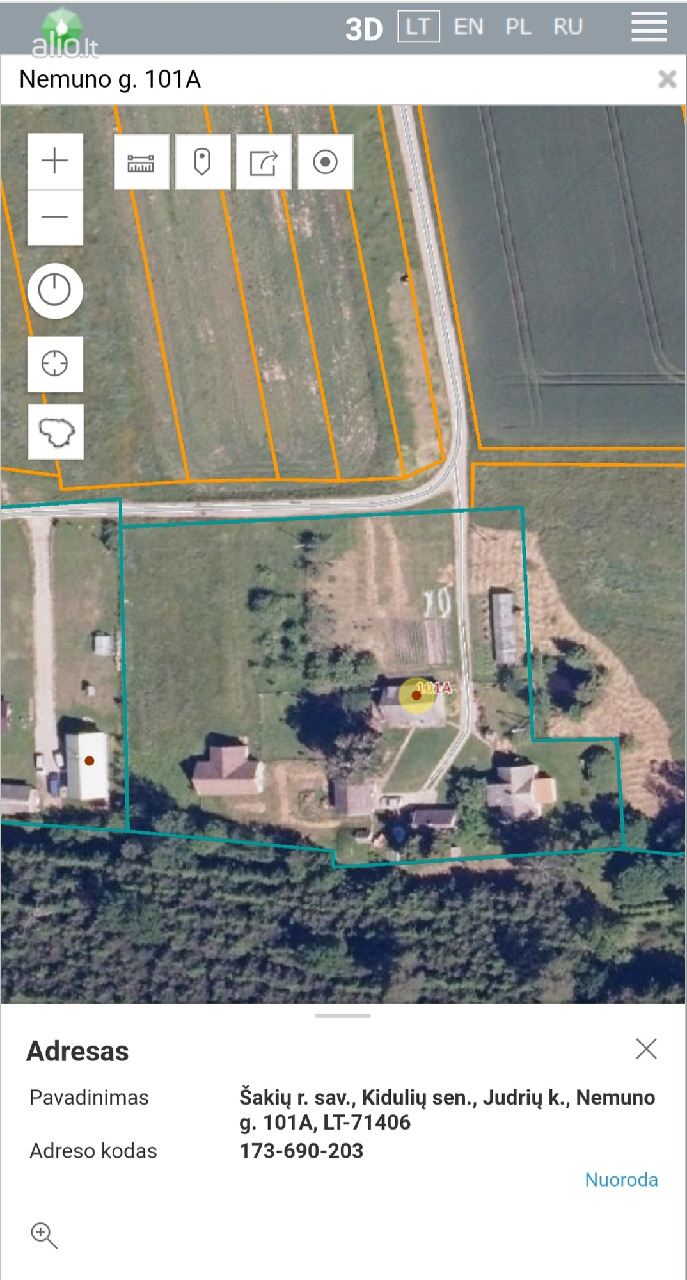Open the circled dot map tool

(325, 162)
